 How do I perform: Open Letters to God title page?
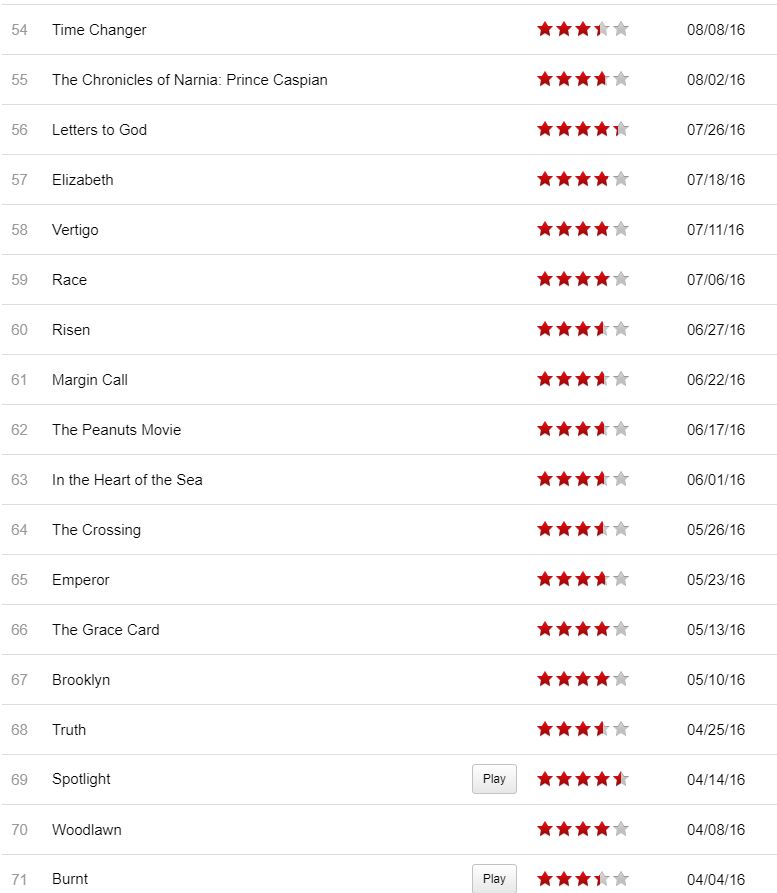pyautogui.click(x=99, y=130)
